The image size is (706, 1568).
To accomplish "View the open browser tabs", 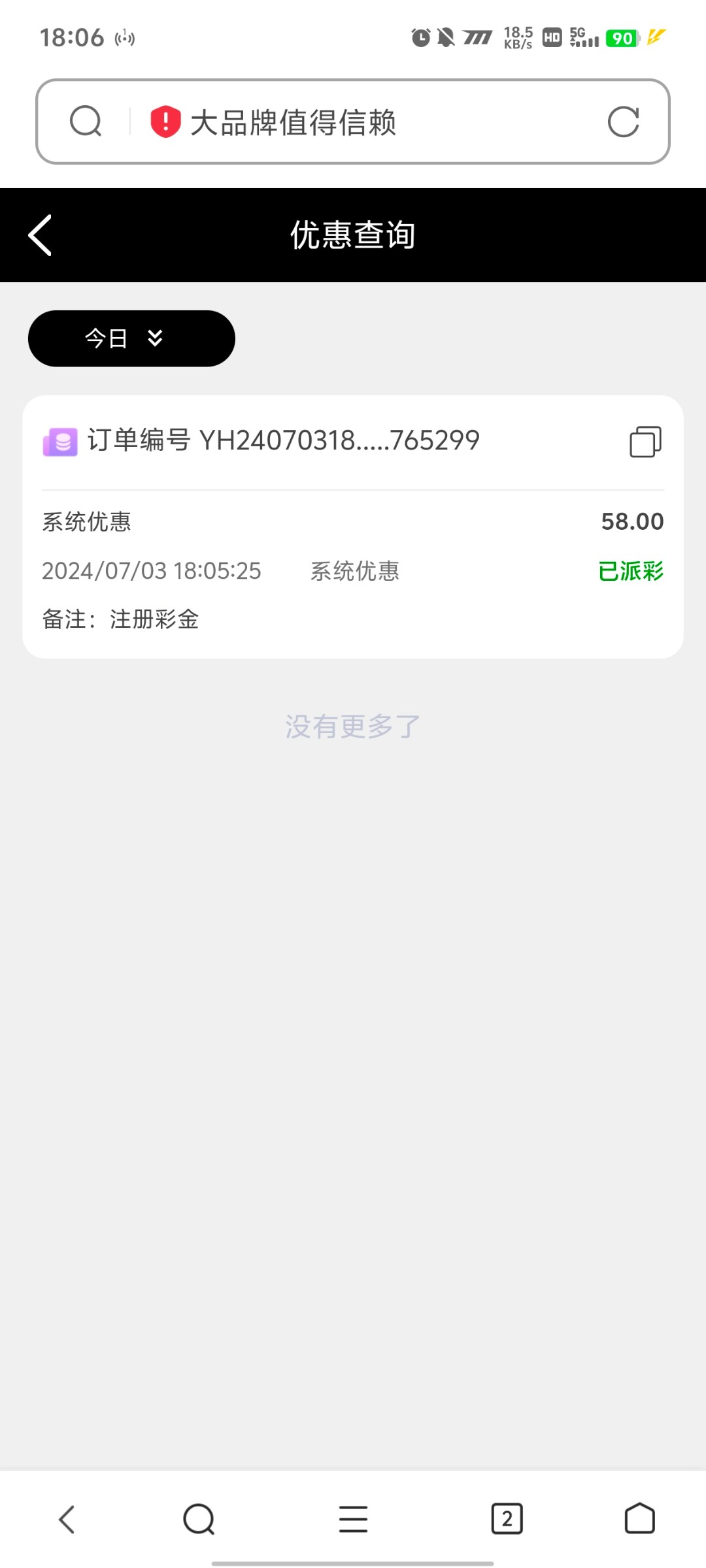I will (x=507, y=1519).
